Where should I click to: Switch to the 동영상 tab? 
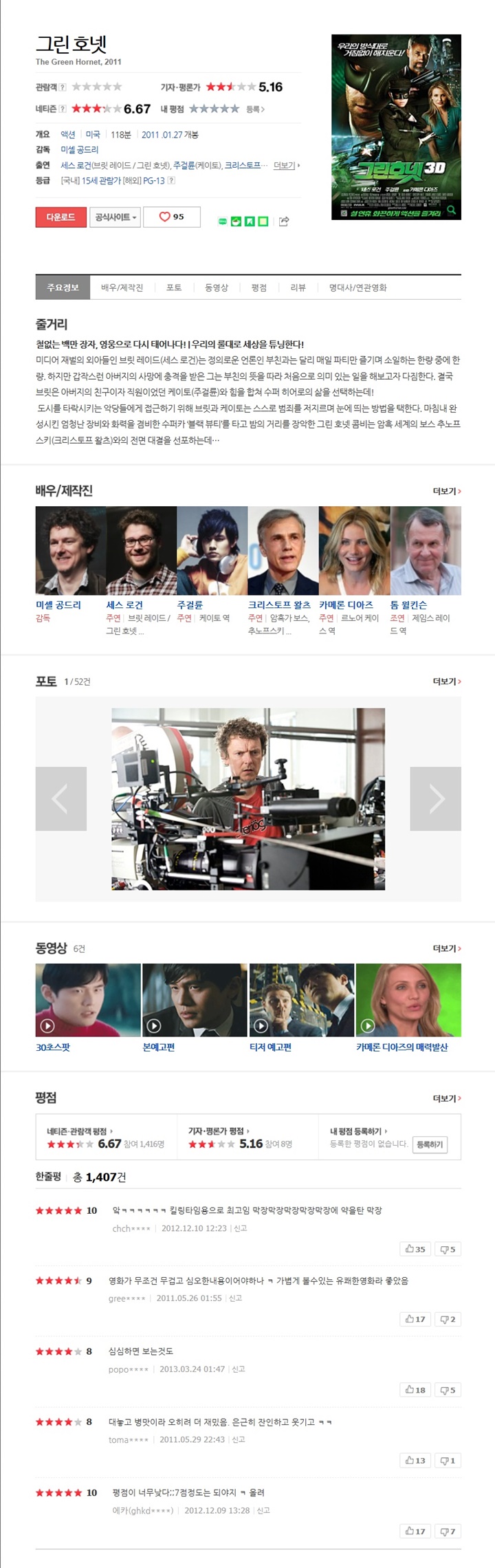[x=216, y=287]
